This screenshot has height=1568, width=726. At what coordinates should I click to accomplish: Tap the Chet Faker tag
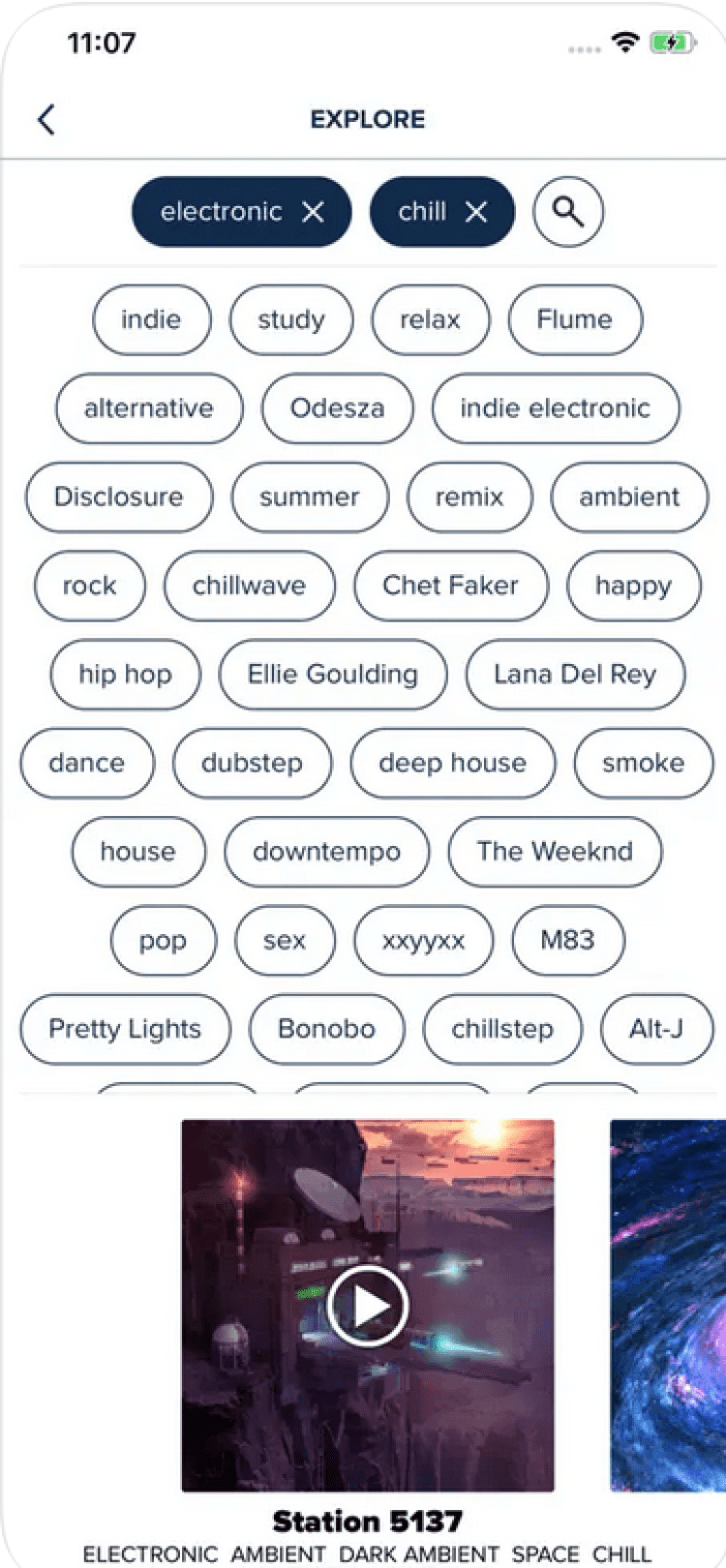[451, 586]
